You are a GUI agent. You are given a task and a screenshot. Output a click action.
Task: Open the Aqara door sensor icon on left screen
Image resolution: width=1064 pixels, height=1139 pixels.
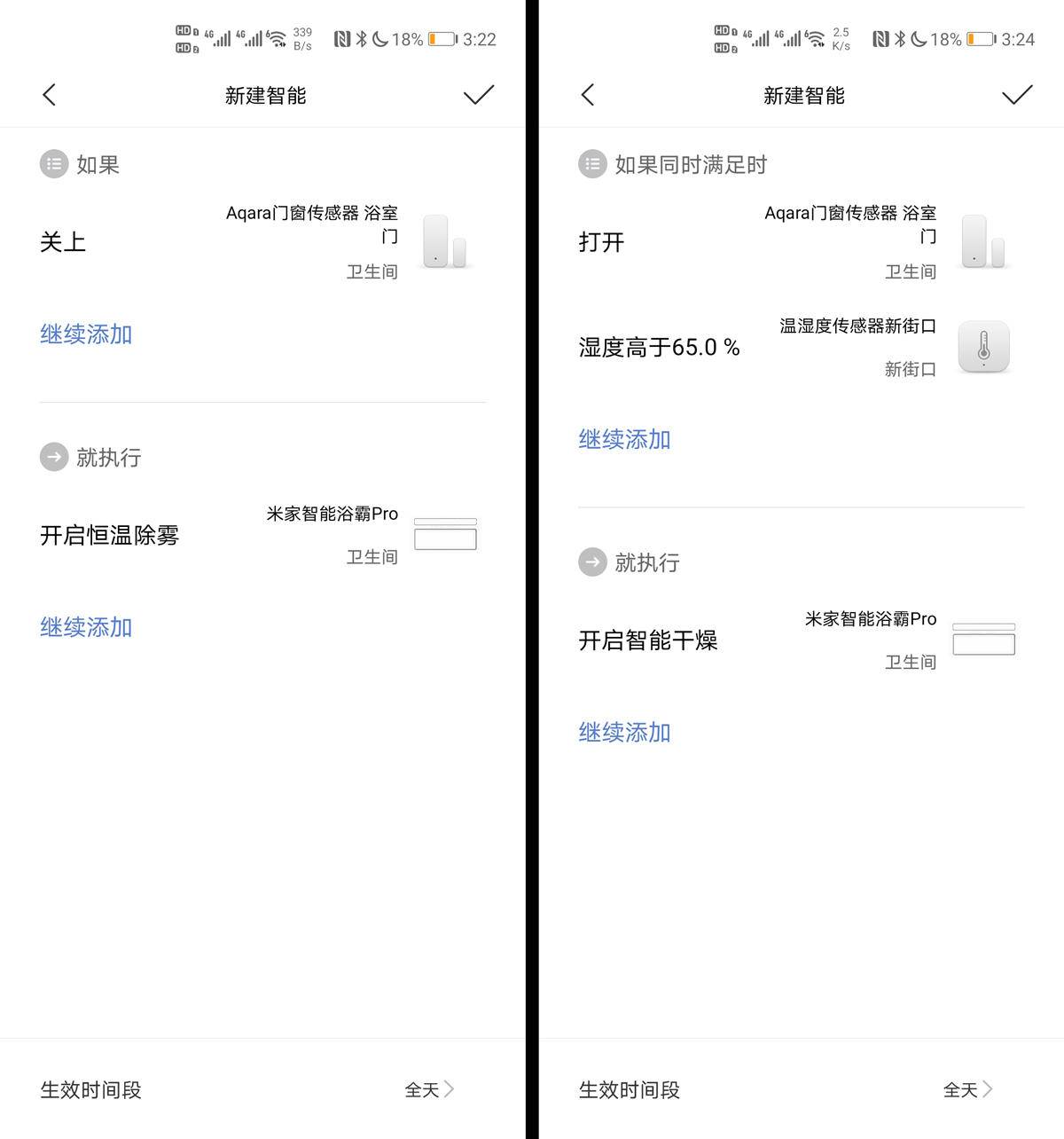(445, 242)
